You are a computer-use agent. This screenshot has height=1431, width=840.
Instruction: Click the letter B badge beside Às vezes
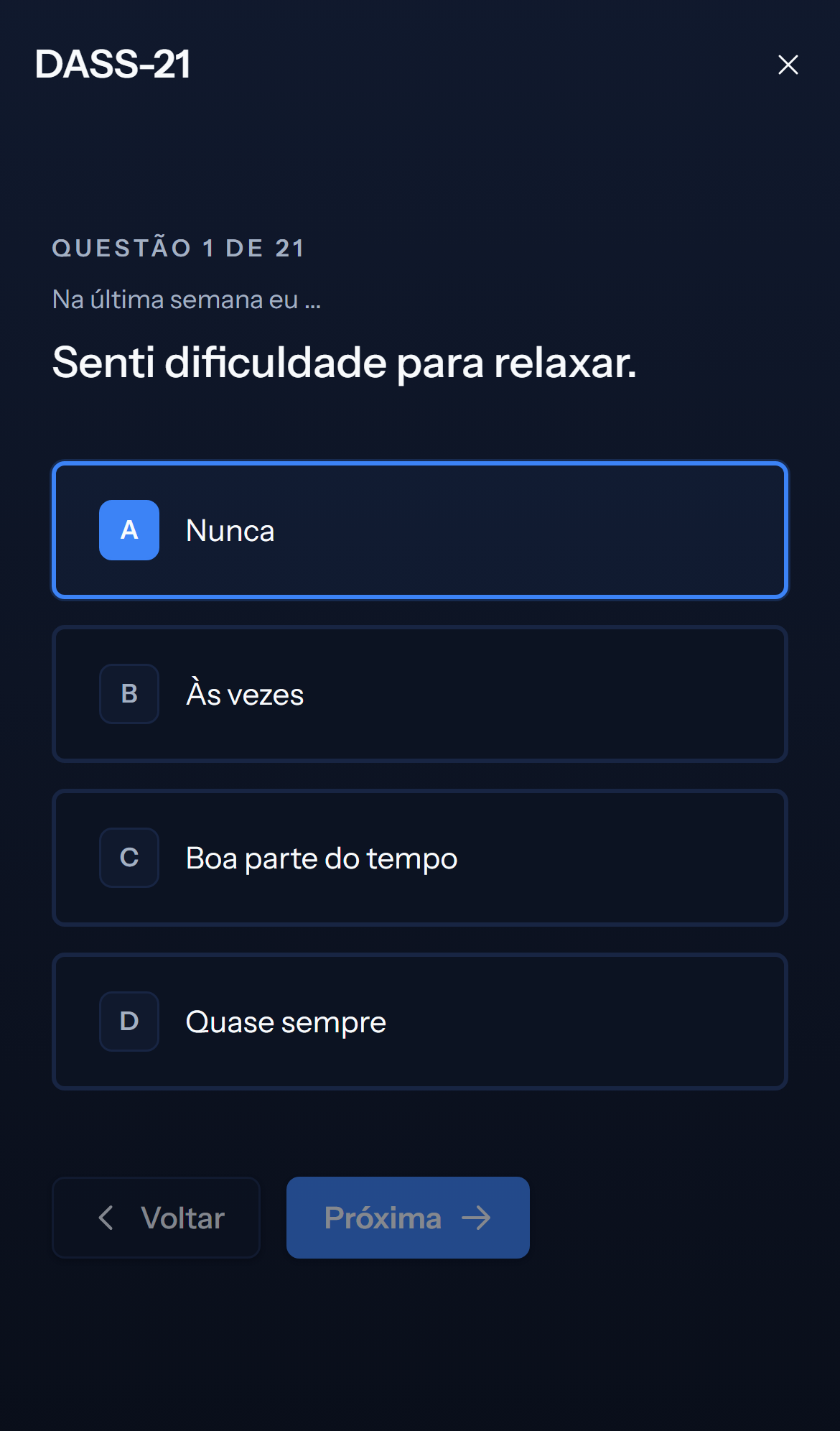[x=129, y=694]
